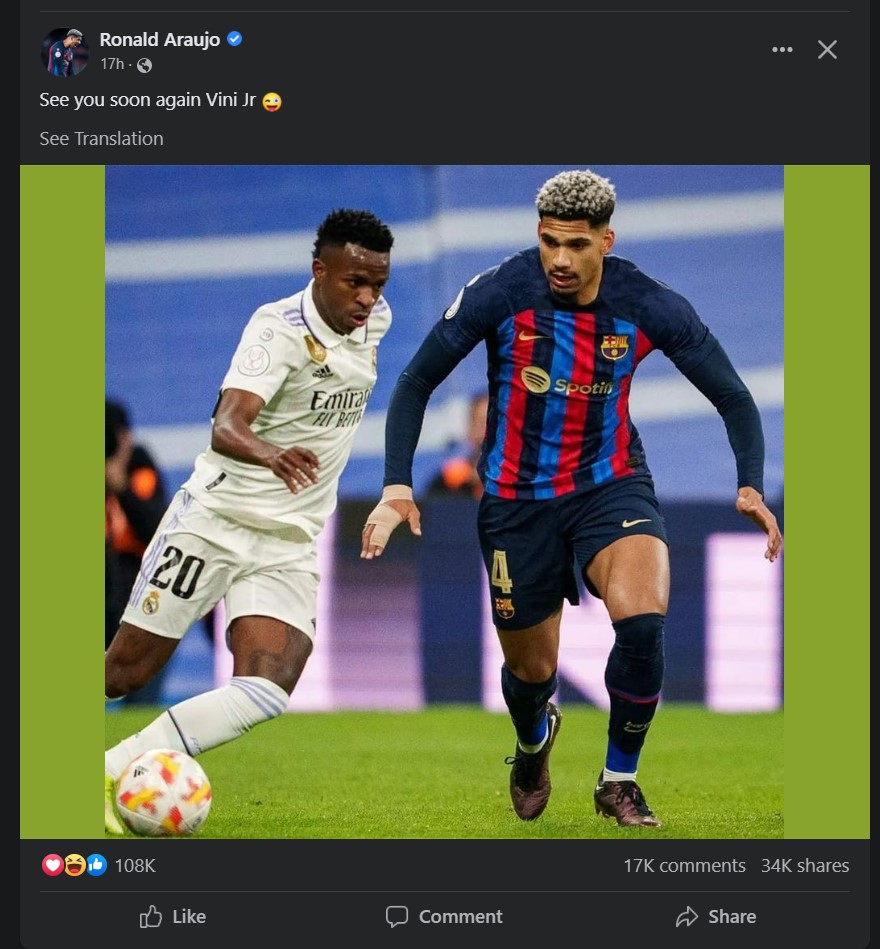View the 34K shares
The width and height of the screenshot is (880, 949).
(804, 866)
